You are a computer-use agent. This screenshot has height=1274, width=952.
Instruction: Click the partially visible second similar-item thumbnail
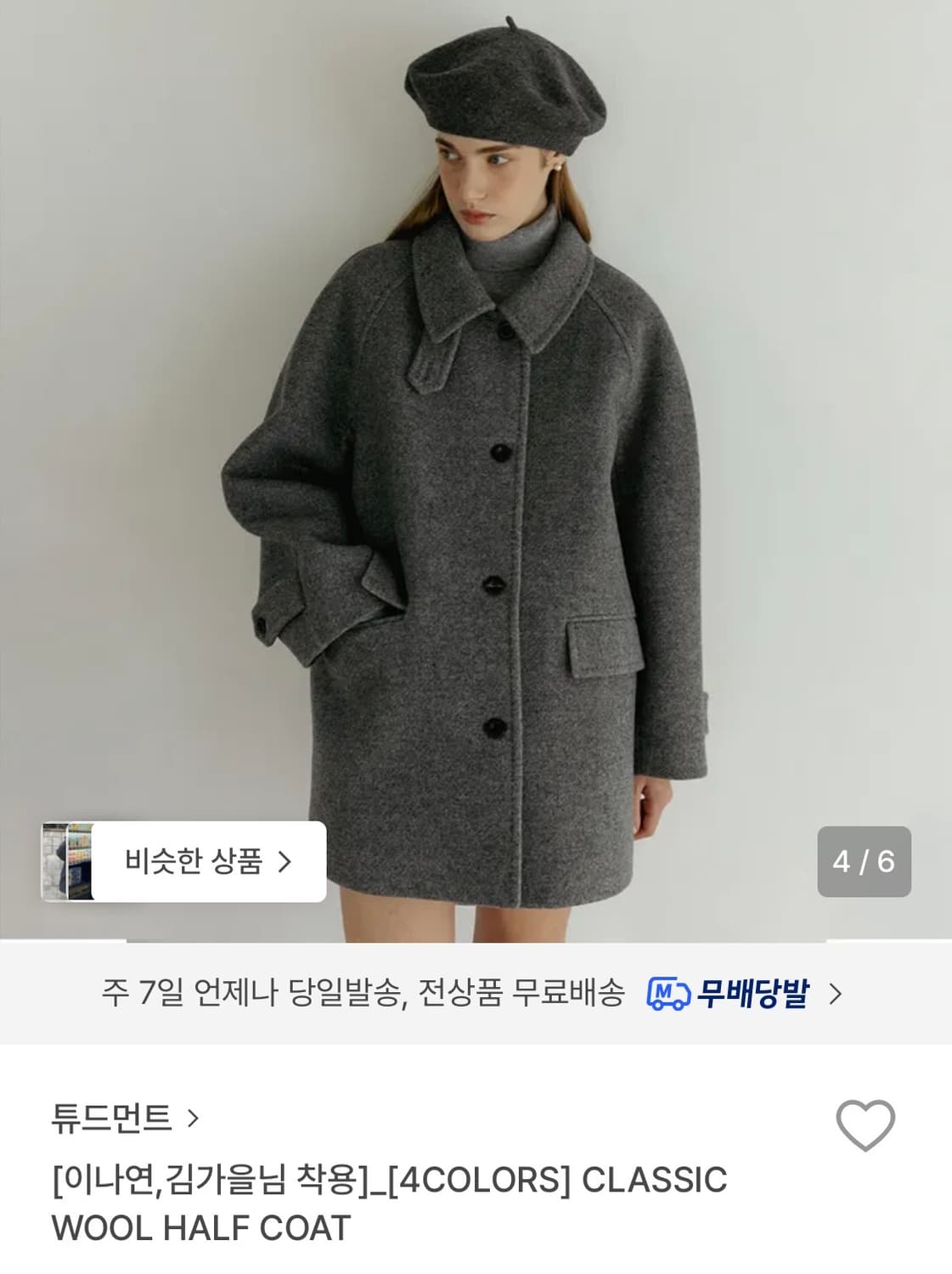click(x=80, y=862)
